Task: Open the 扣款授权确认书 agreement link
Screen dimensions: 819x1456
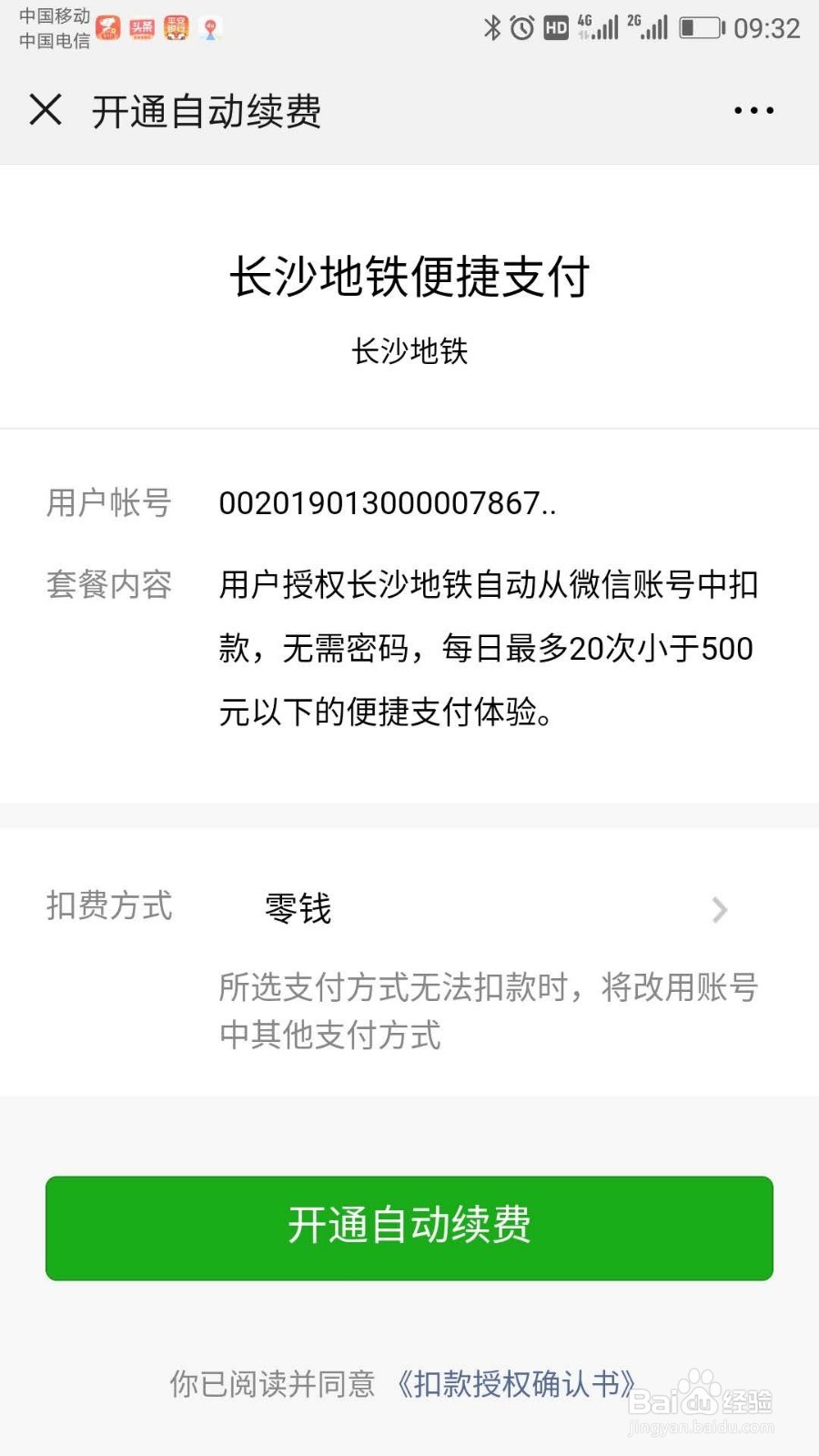Action: click(x=517, y=1384)
